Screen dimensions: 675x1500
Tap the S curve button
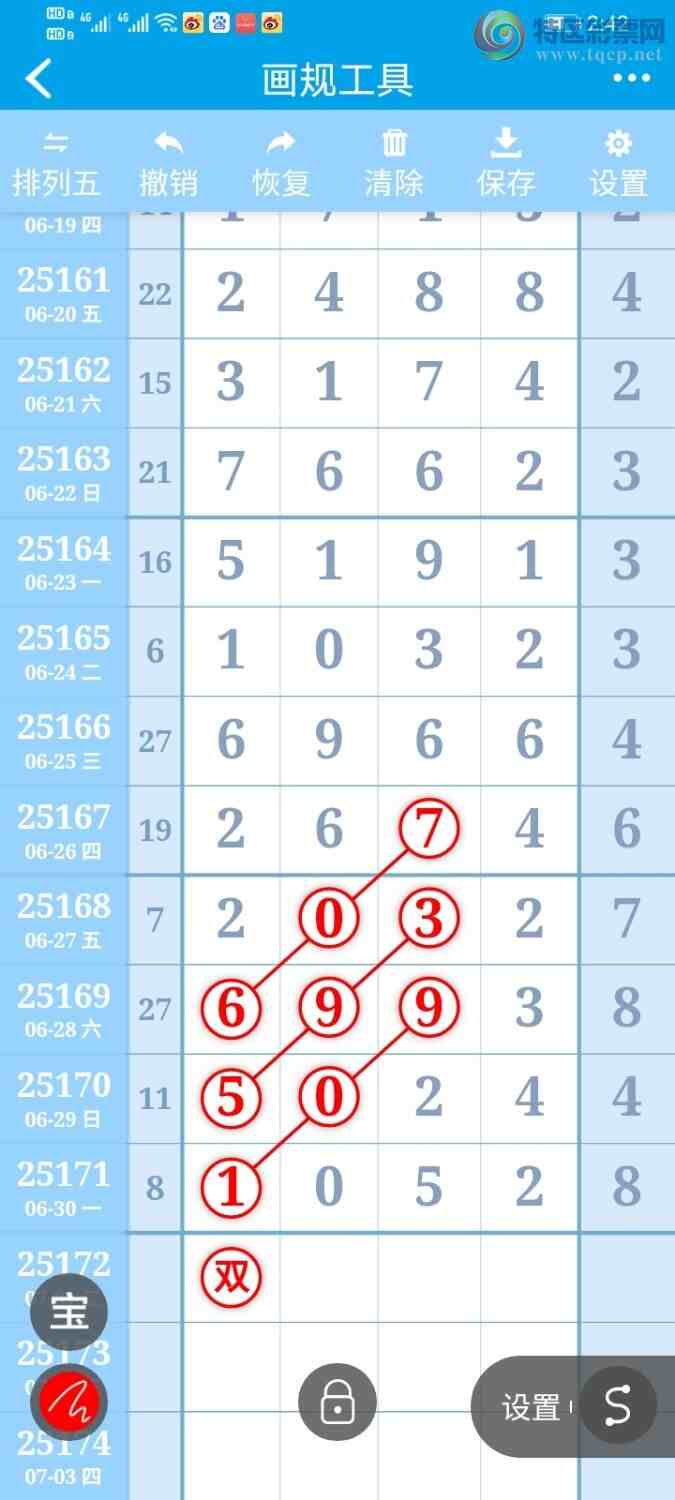point(618,1405)
